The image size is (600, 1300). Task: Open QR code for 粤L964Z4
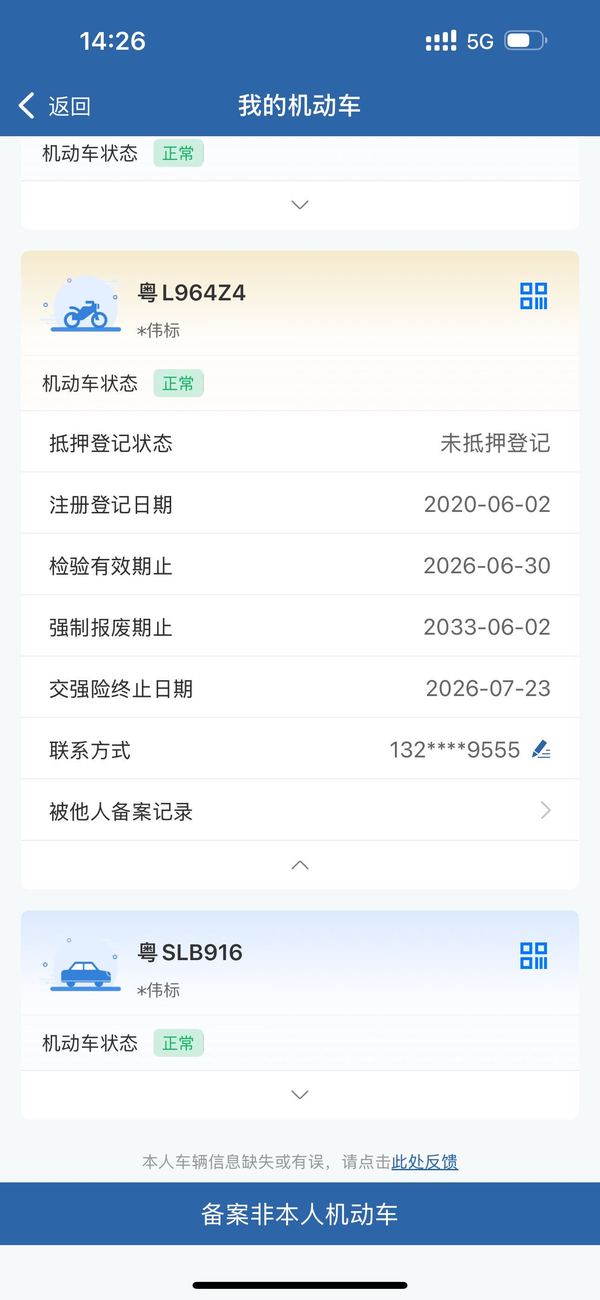tap(533, 296)
